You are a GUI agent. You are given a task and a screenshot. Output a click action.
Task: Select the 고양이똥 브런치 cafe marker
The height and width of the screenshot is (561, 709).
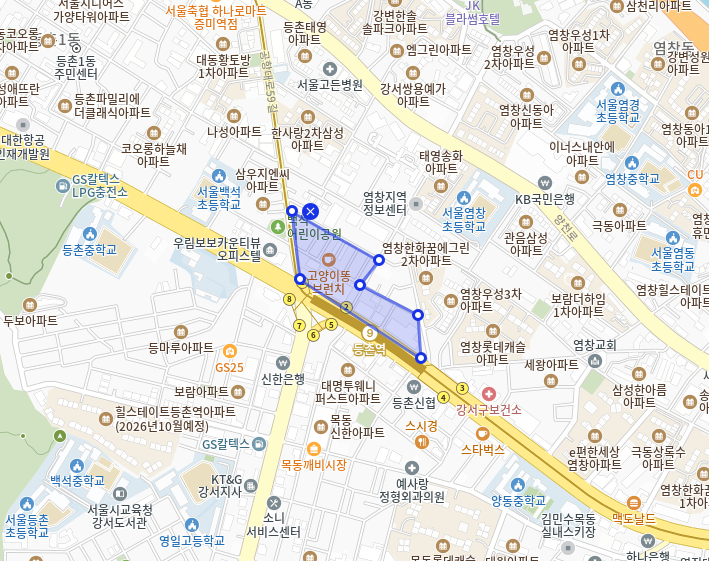[x=328, y=260]
